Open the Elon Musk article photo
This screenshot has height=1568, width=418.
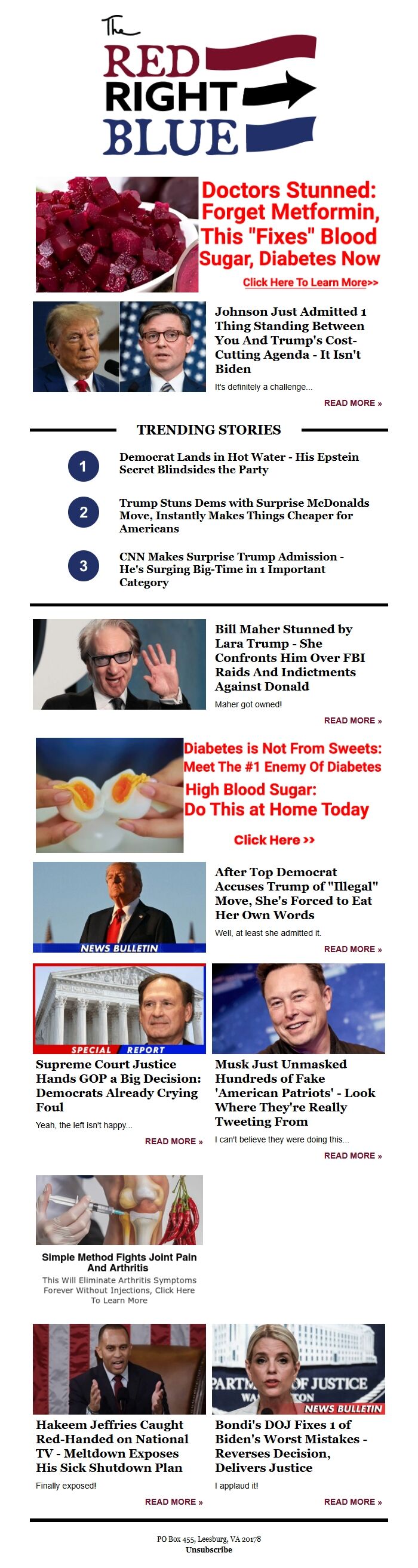(x=298, y=1008)
